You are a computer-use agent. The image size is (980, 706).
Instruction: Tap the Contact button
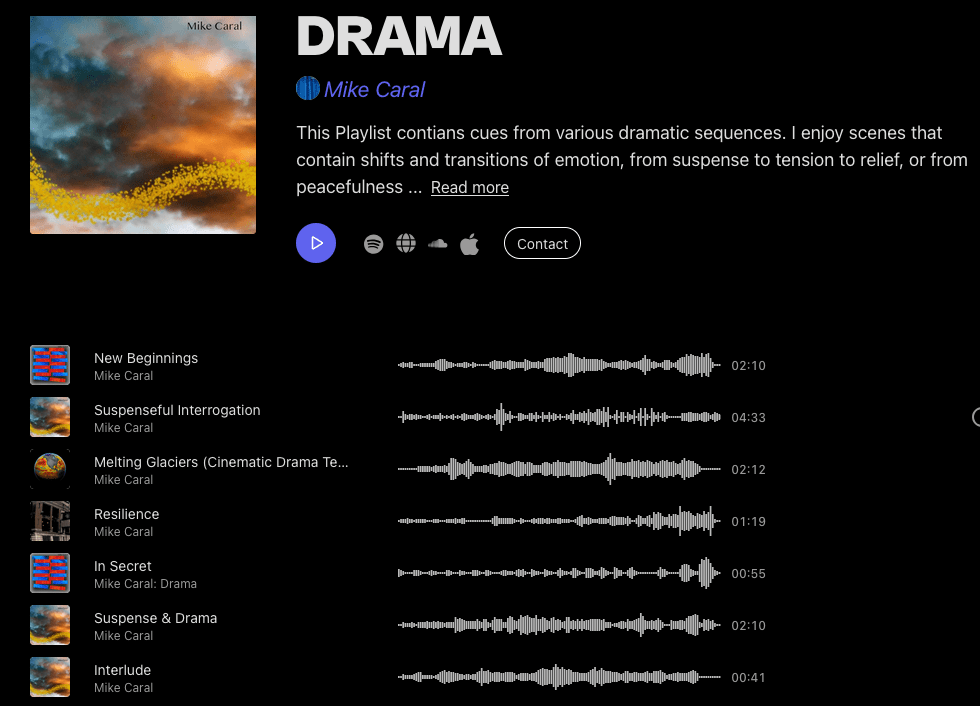[542, 244]
